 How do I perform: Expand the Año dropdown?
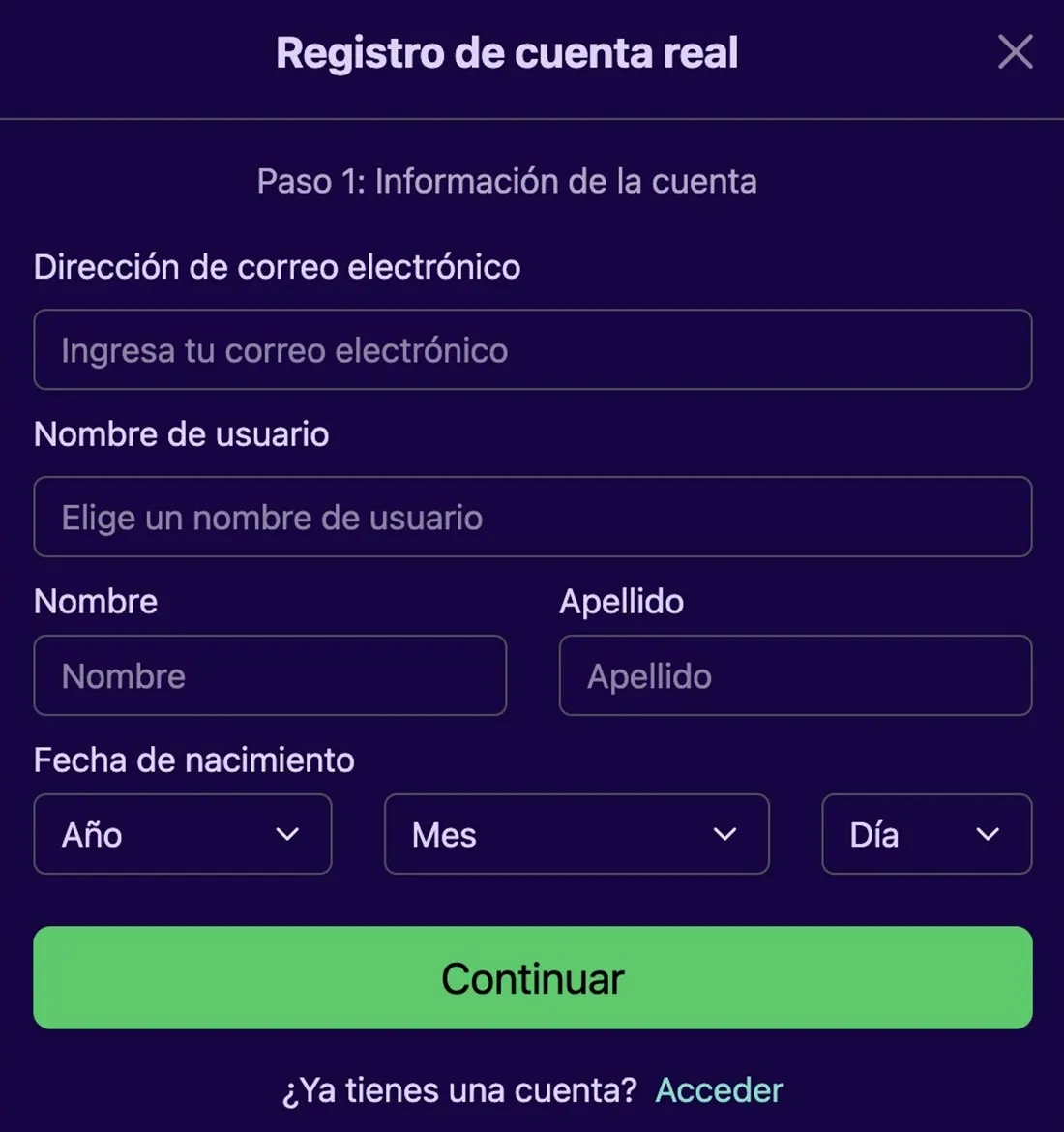point(183,835)
